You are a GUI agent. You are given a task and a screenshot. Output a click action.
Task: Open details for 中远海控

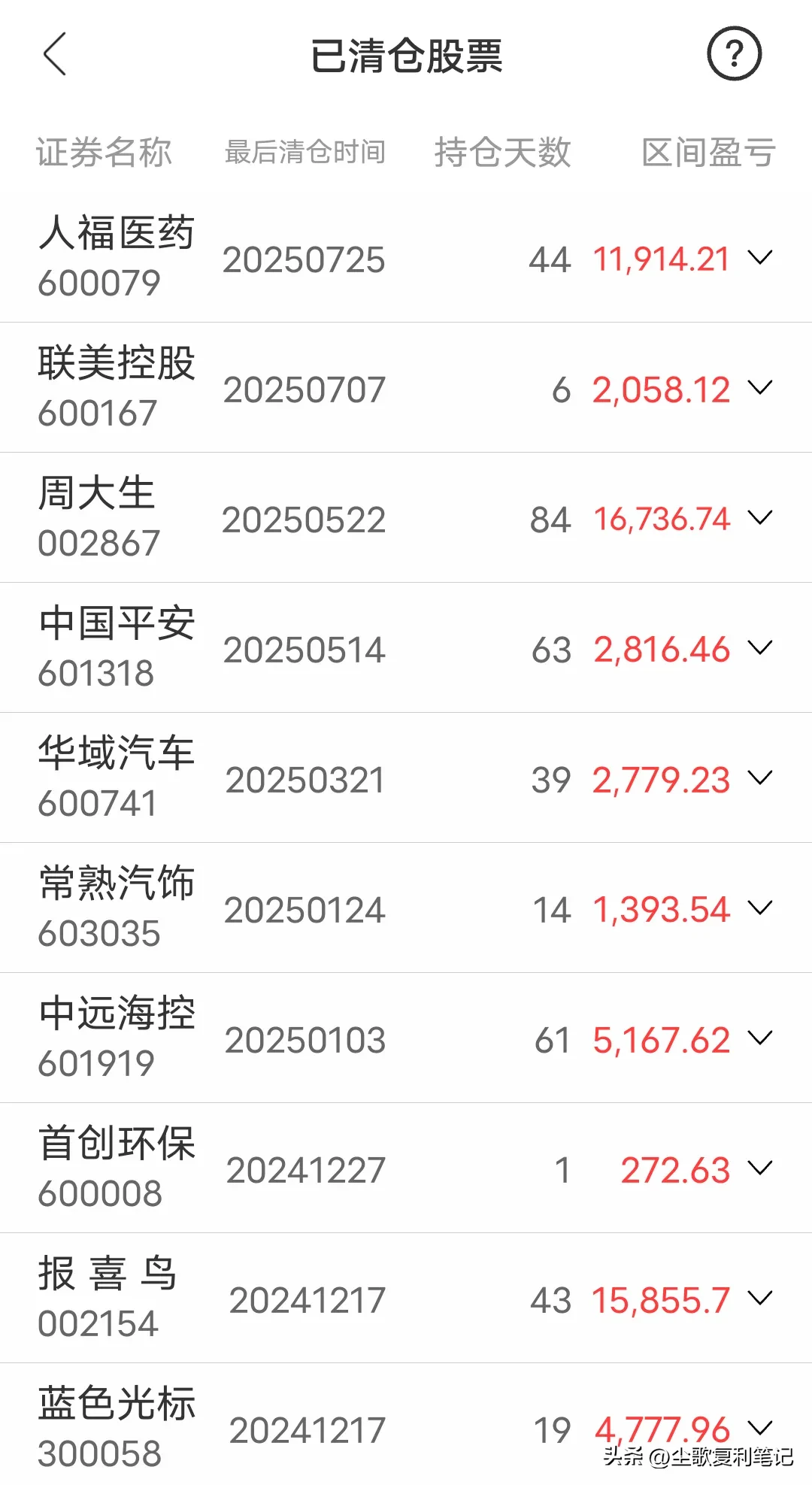(760, 1038)
